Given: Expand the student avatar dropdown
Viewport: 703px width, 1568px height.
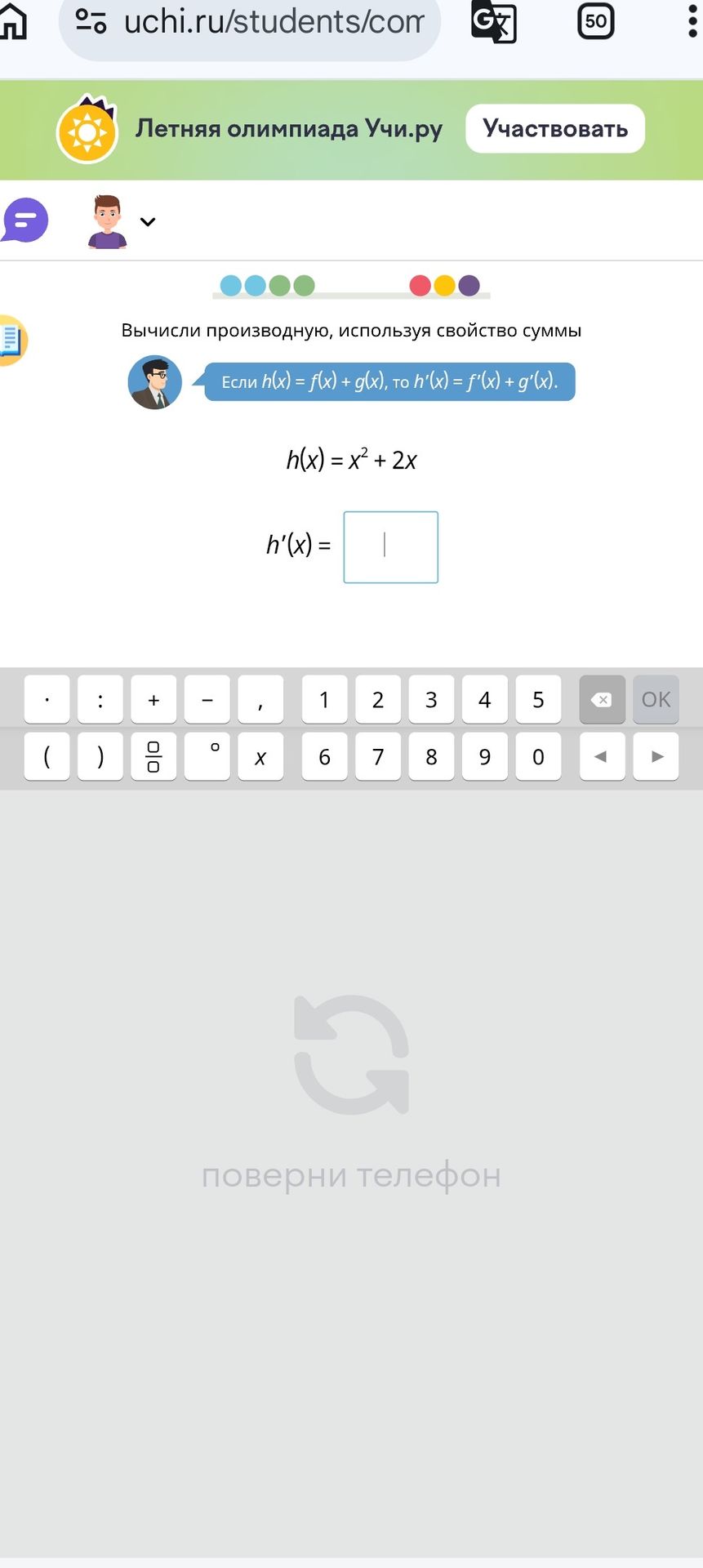Looking at the screenshot, I should (x=148, y=221).
